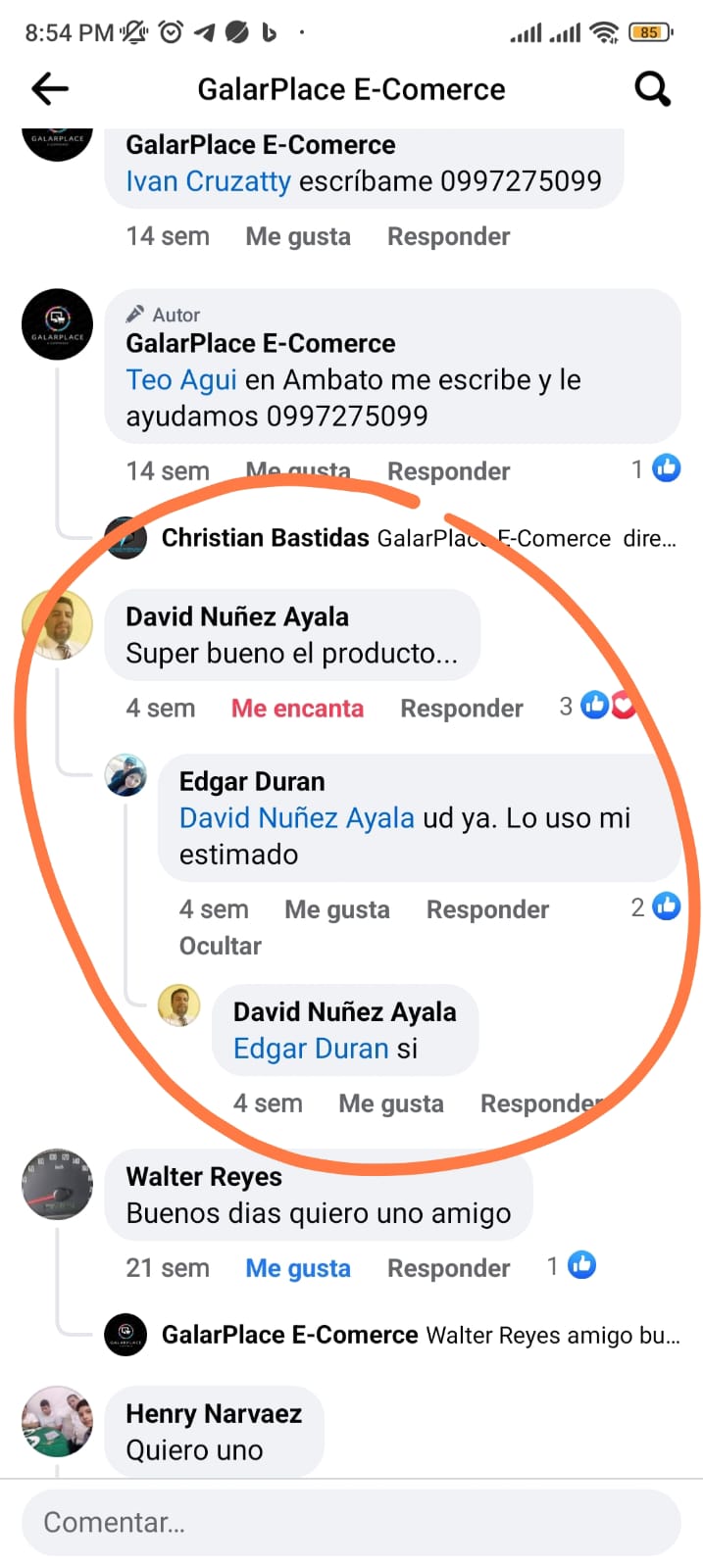
Task: Change reaction on "Super bueno el producto"
Action: (297, 709)
